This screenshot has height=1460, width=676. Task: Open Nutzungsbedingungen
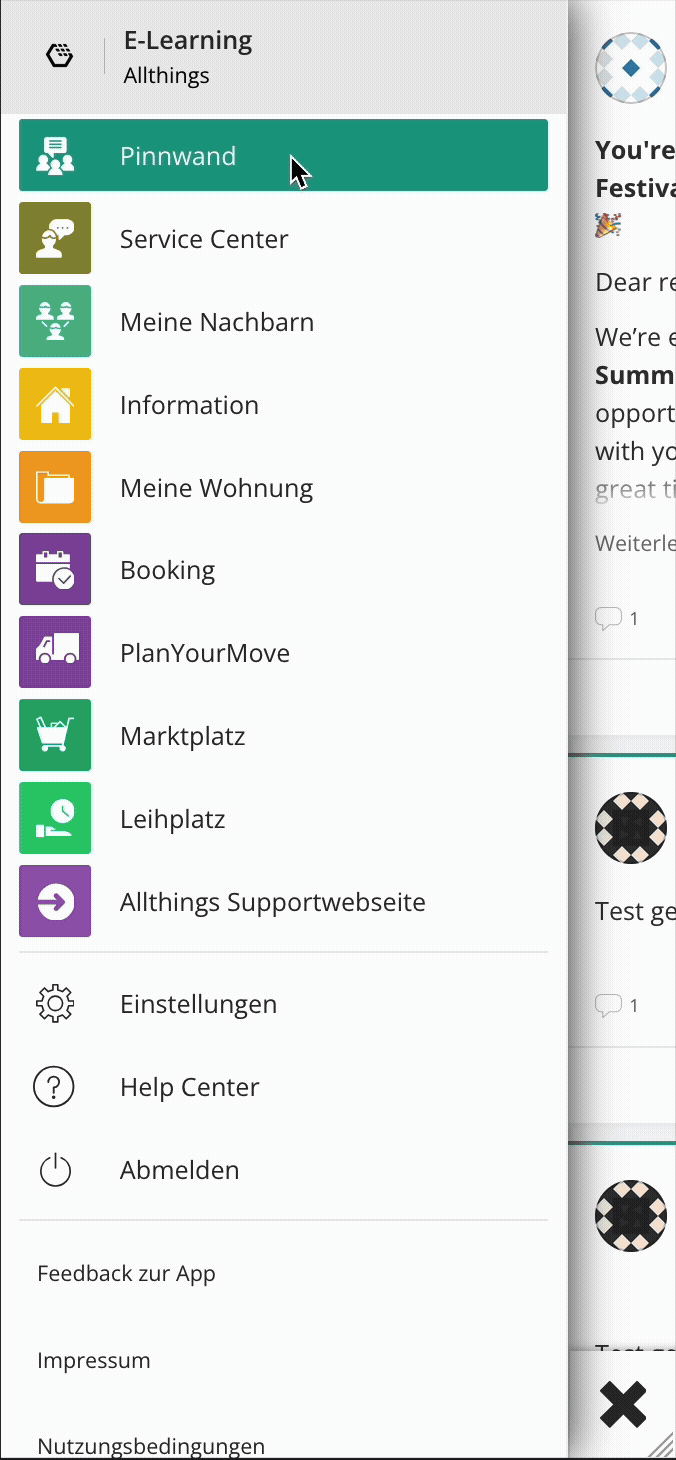(x=151, y=1446)
